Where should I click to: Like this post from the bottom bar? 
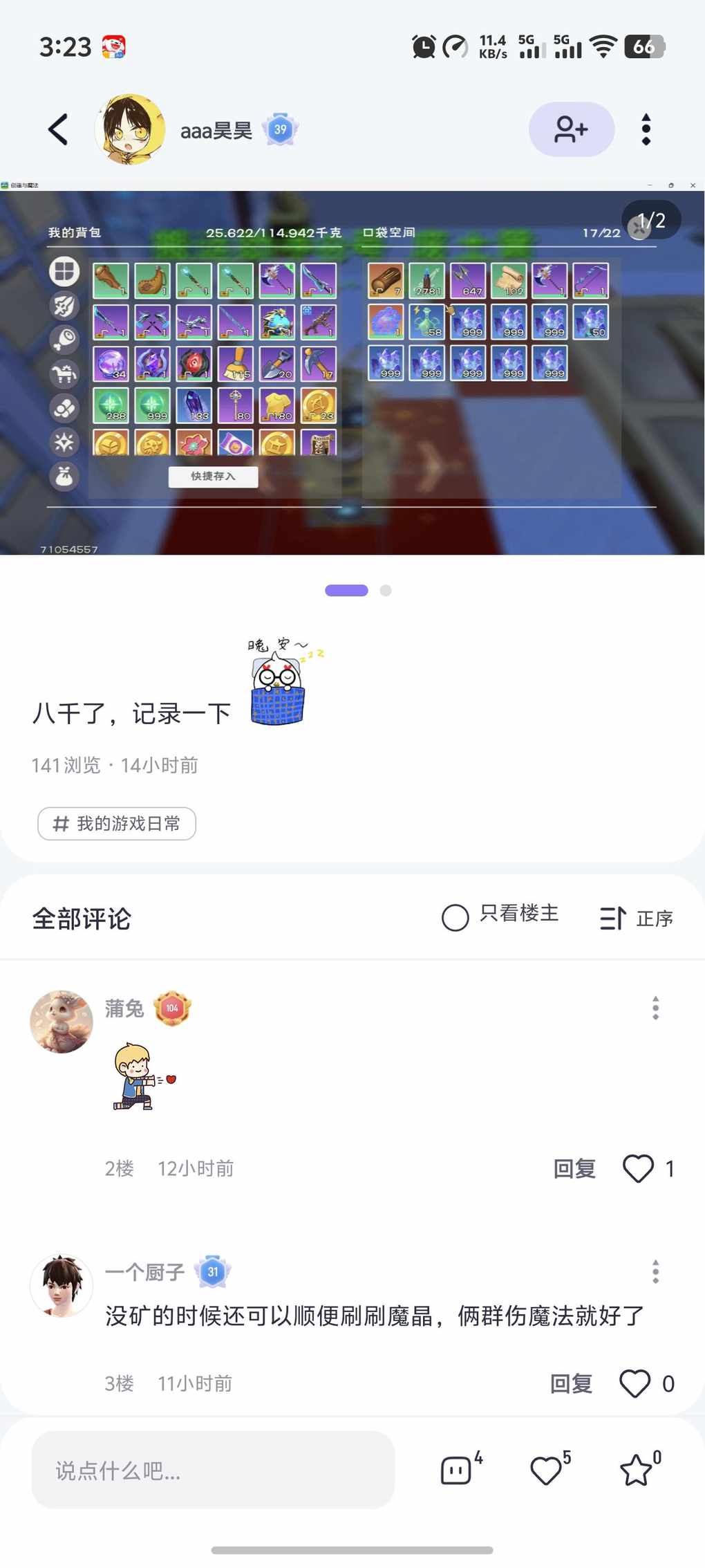pyautogui.click(x=546, y=1470)
